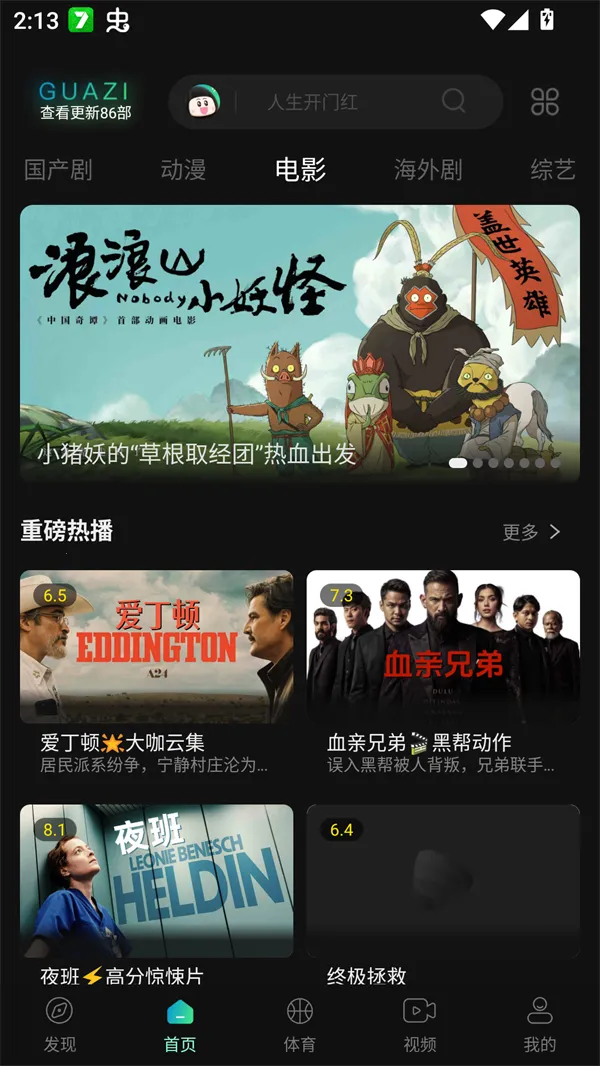Viewport: 600px width, 1066px height.
Task: Open the 夜班 movie card
Action: (x=156, y=881)
